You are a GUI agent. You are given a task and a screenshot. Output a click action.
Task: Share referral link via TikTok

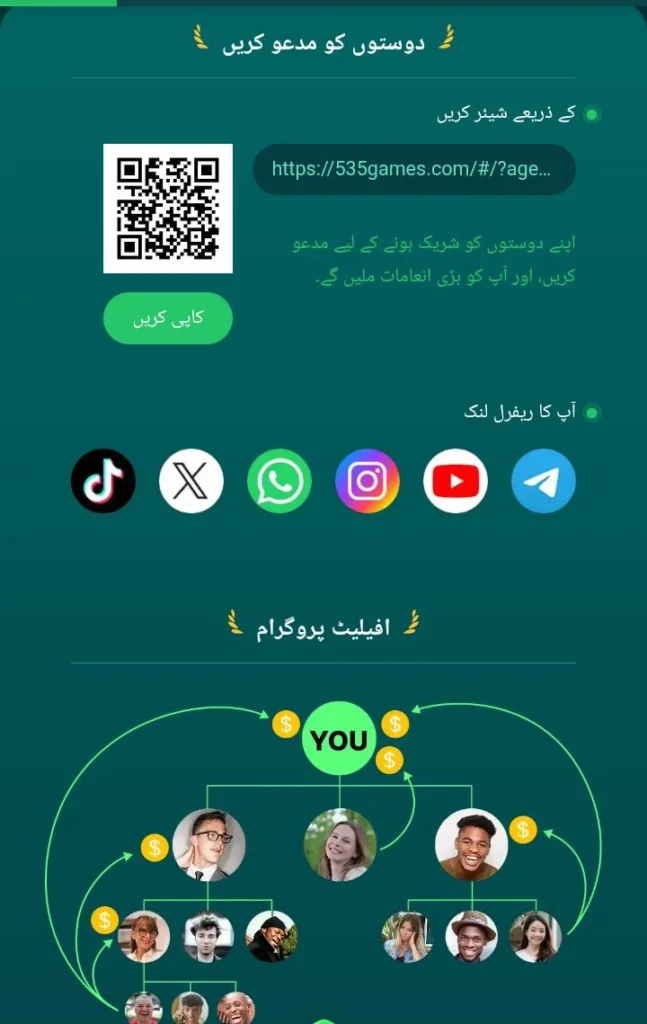click(103, 481)
